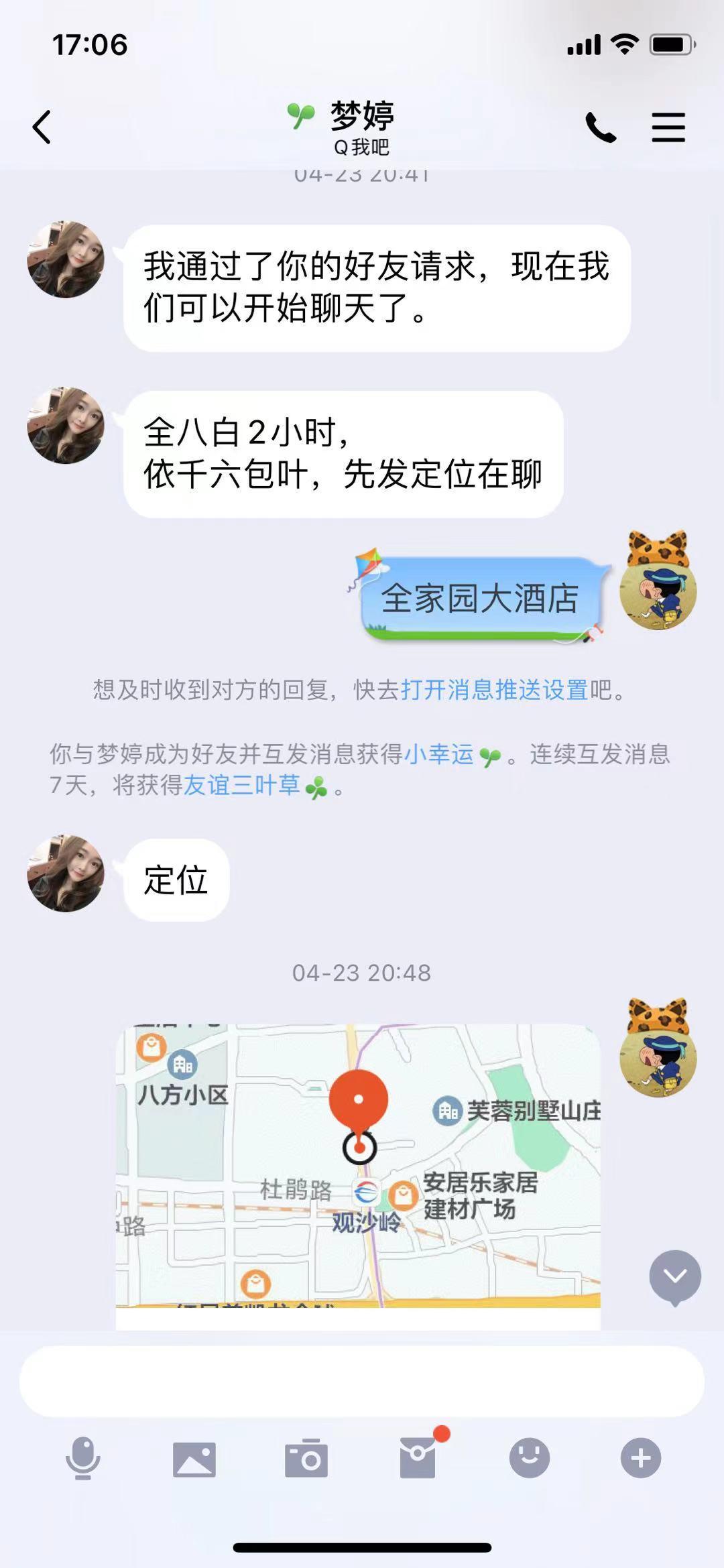Open more options with the plus button

pyautogui.click(x=641, y=1458)
